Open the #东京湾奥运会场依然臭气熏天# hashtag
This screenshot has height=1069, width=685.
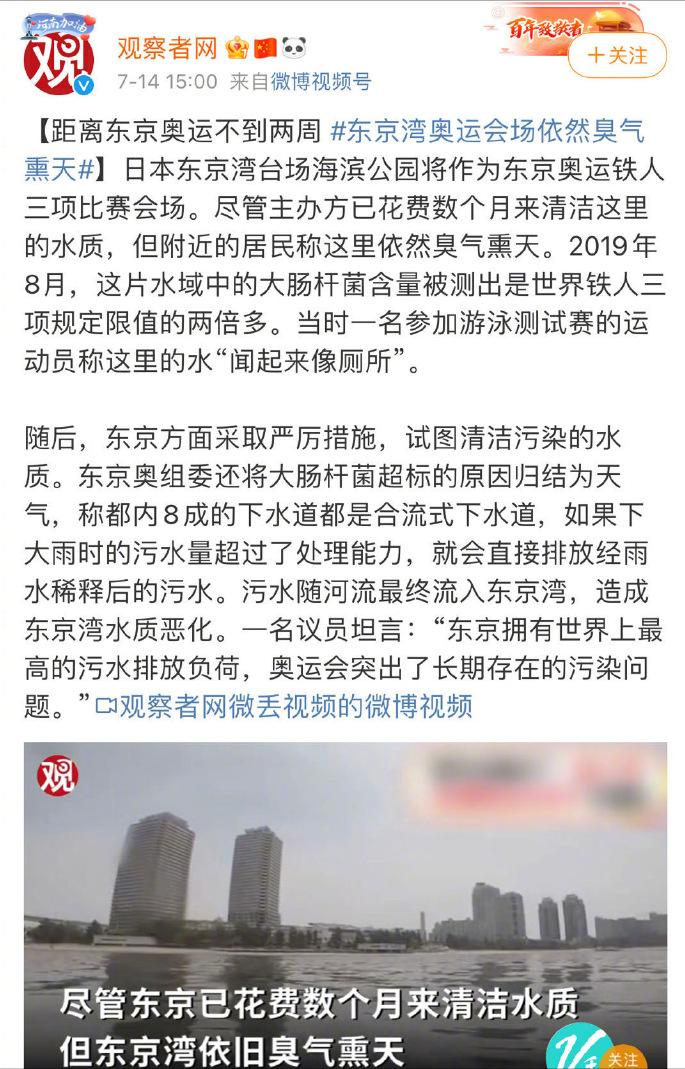pos(487,131)
